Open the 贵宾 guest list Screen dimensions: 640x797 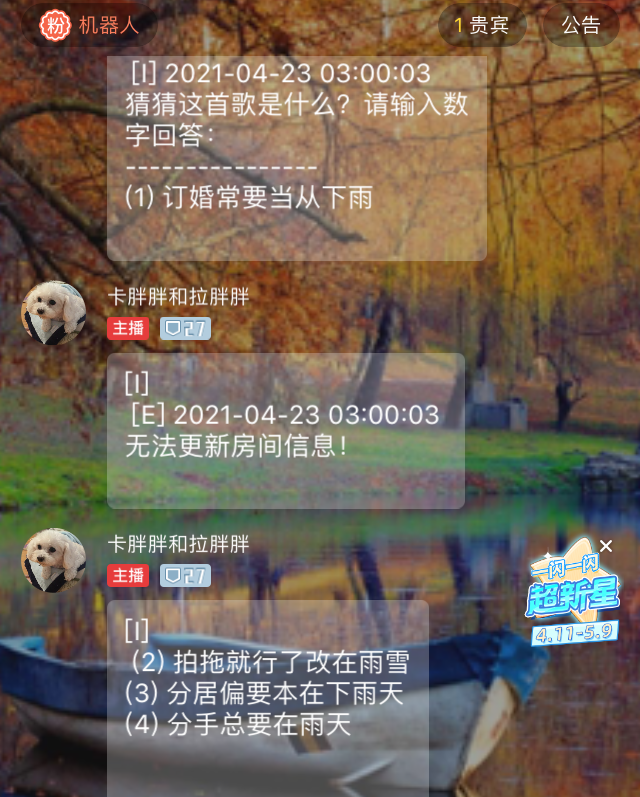tap(482, 25)
